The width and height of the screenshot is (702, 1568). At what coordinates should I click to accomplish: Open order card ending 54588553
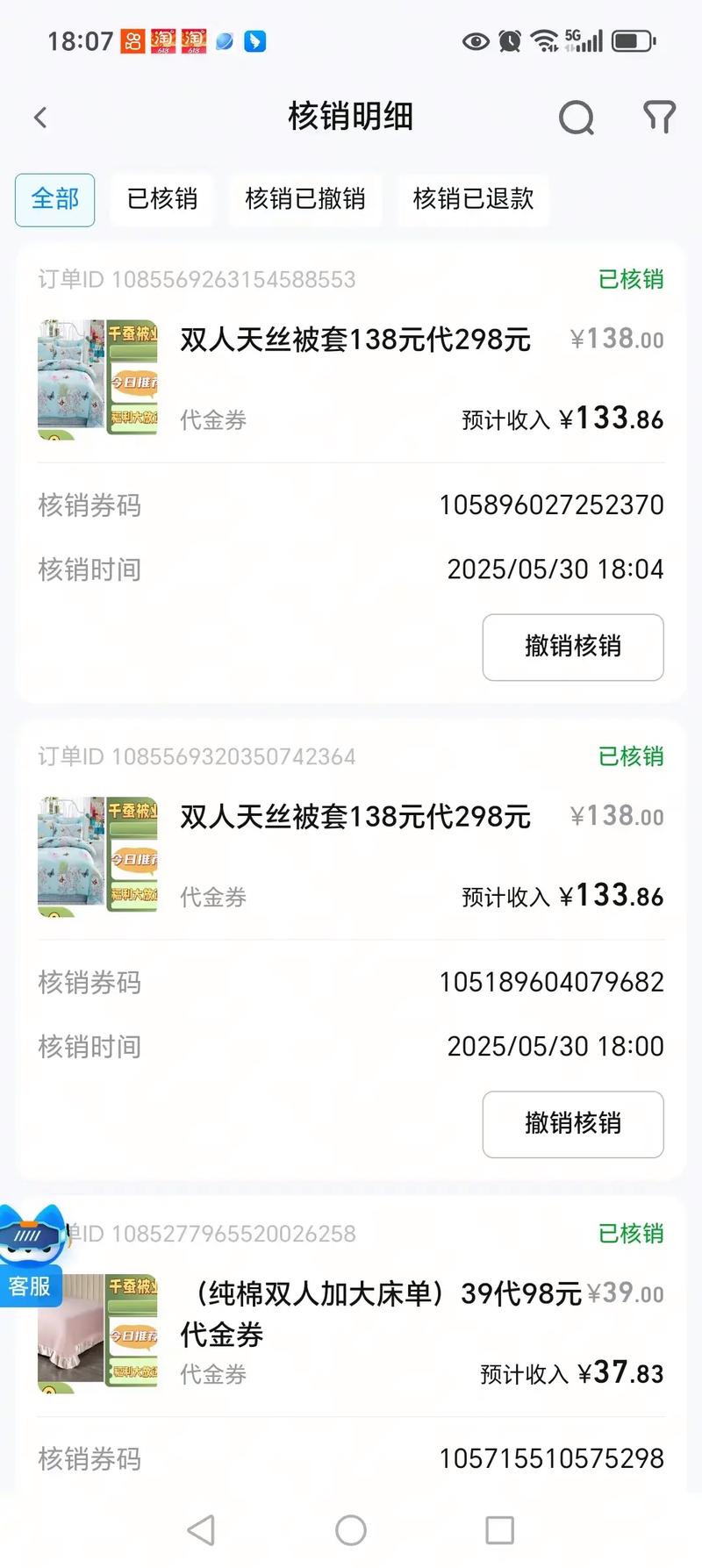(351, 377)
